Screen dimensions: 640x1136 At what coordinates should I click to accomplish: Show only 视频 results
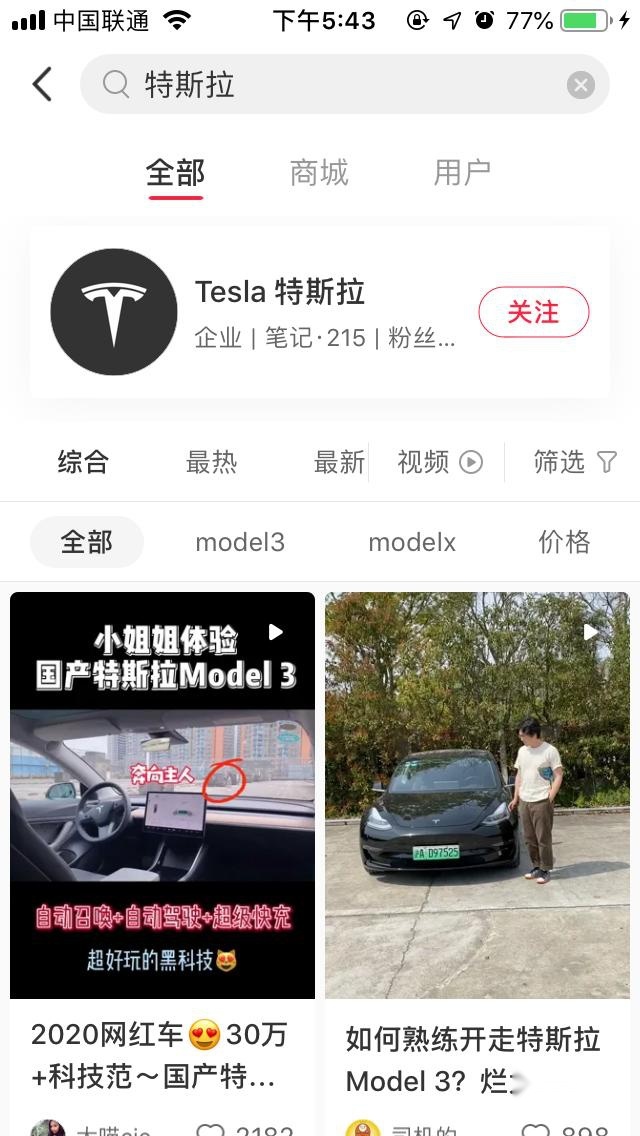point(439,462)
